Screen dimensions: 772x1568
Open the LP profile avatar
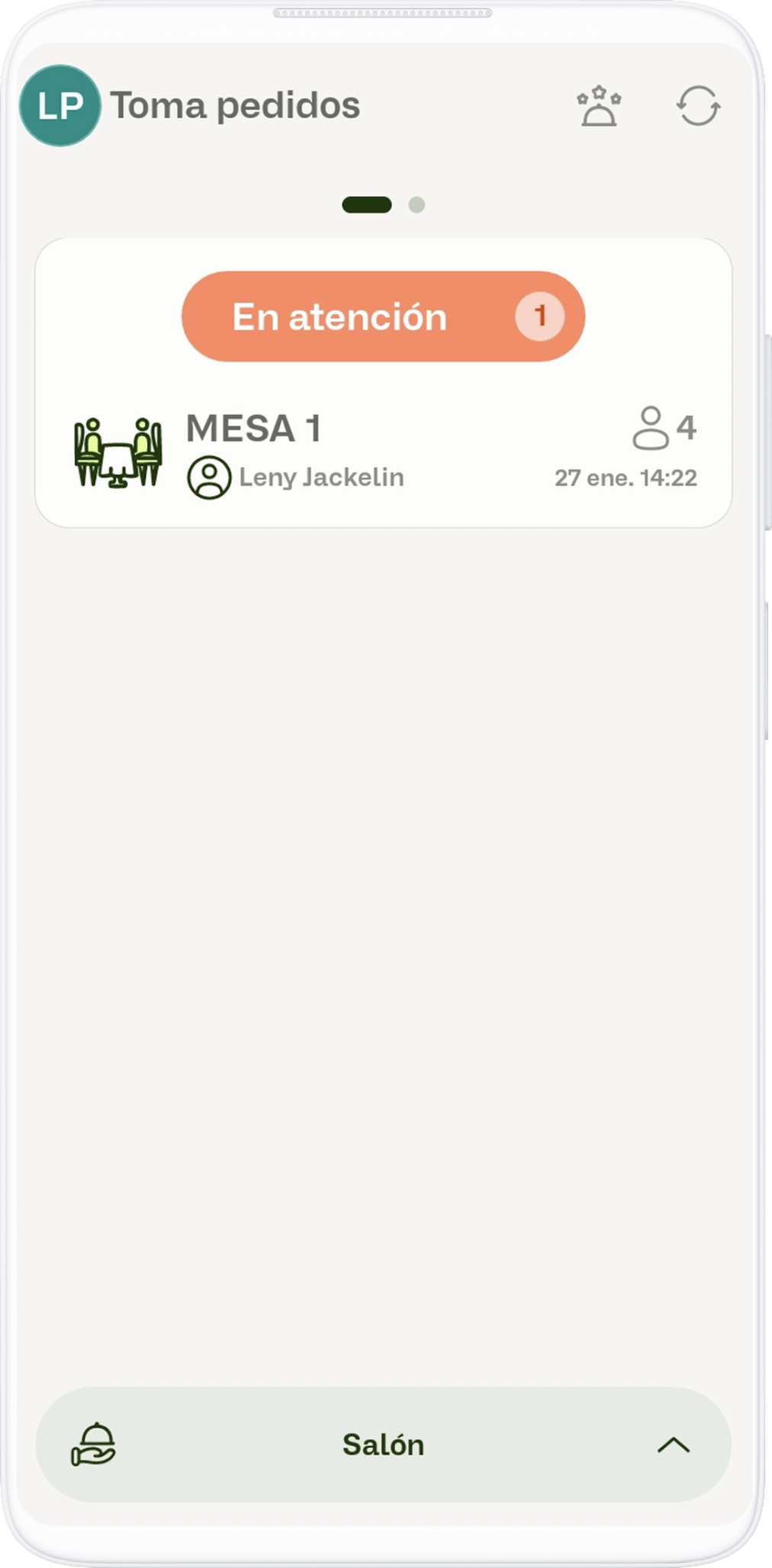tap(60, 105)
